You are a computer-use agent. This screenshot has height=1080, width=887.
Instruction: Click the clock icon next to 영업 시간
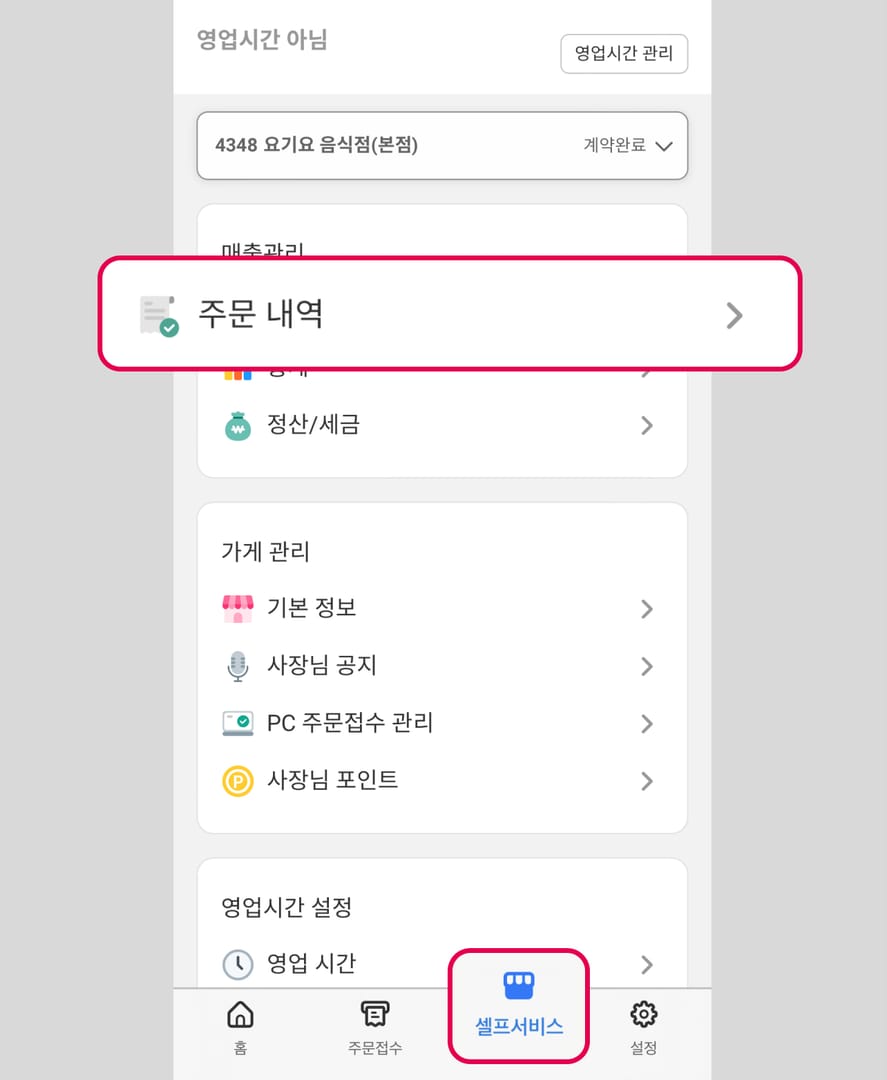point(236,964)
